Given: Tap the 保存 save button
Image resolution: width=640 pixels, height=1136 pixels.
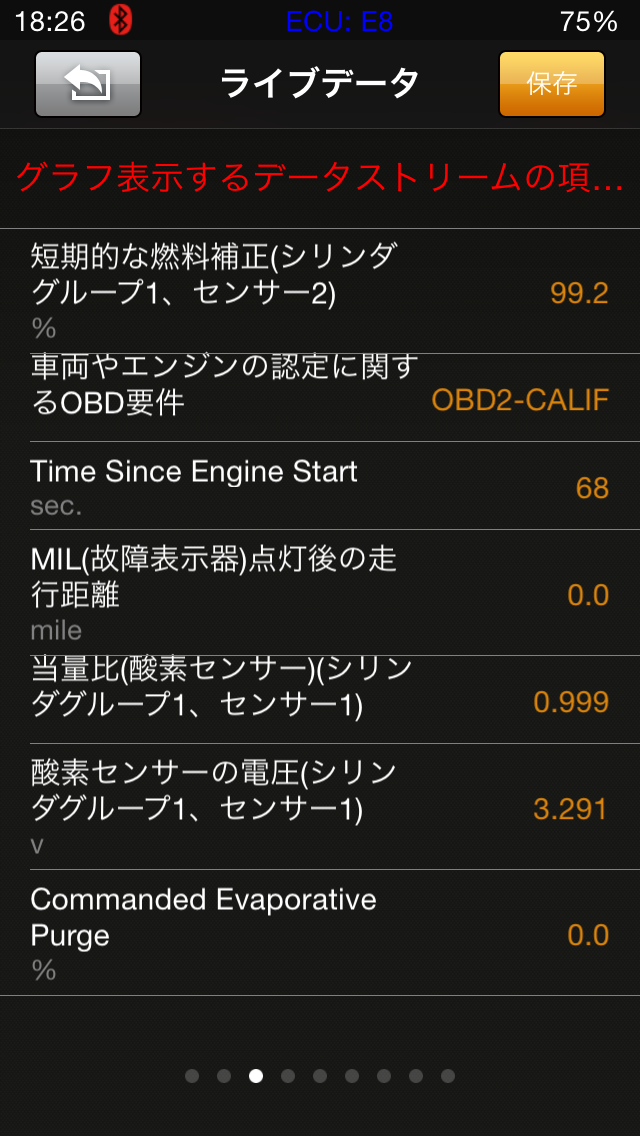Looking at the screenshot, I should 551,84.
